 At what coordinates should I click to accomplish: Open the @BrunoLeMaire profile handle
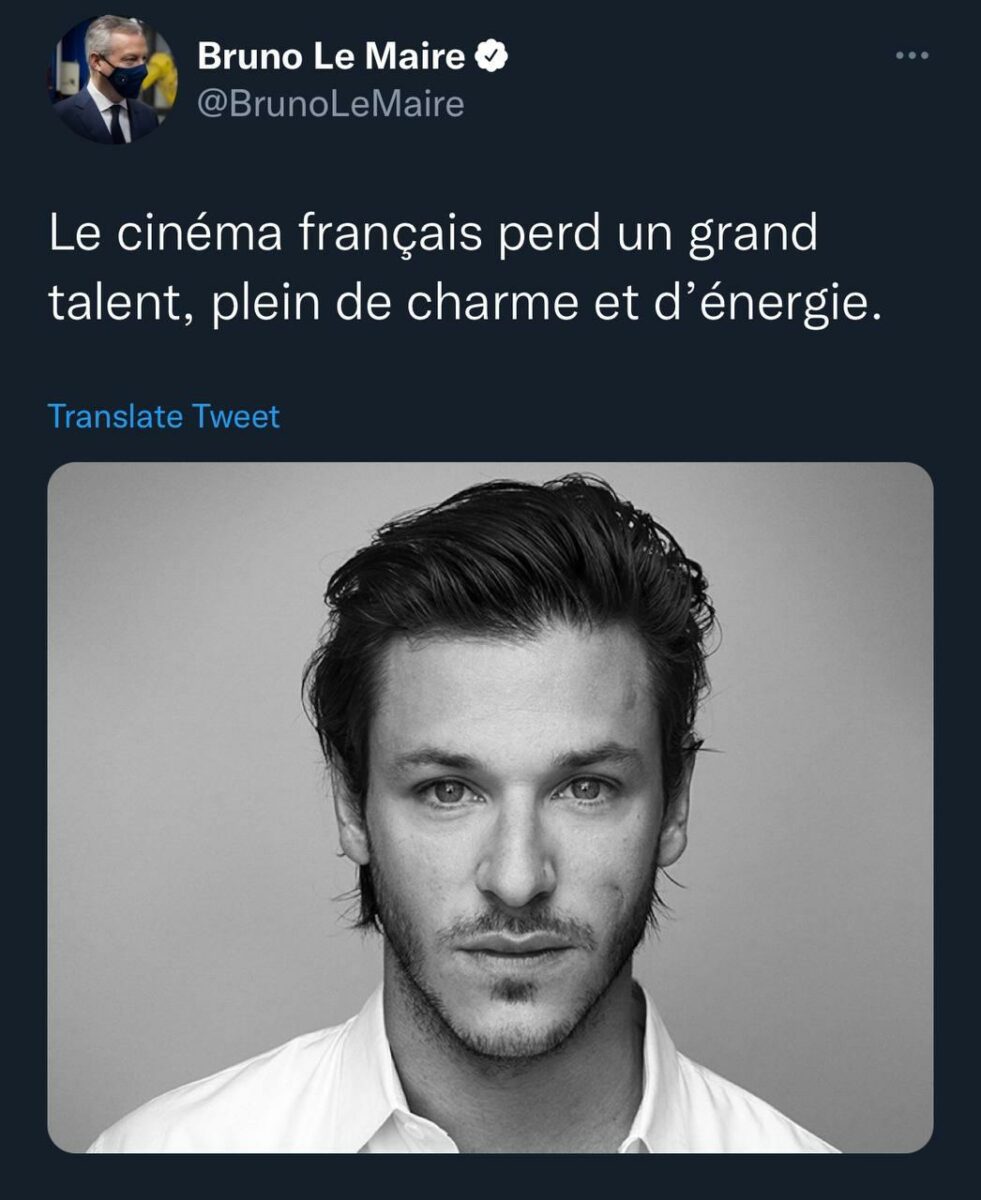coord(331,104)
